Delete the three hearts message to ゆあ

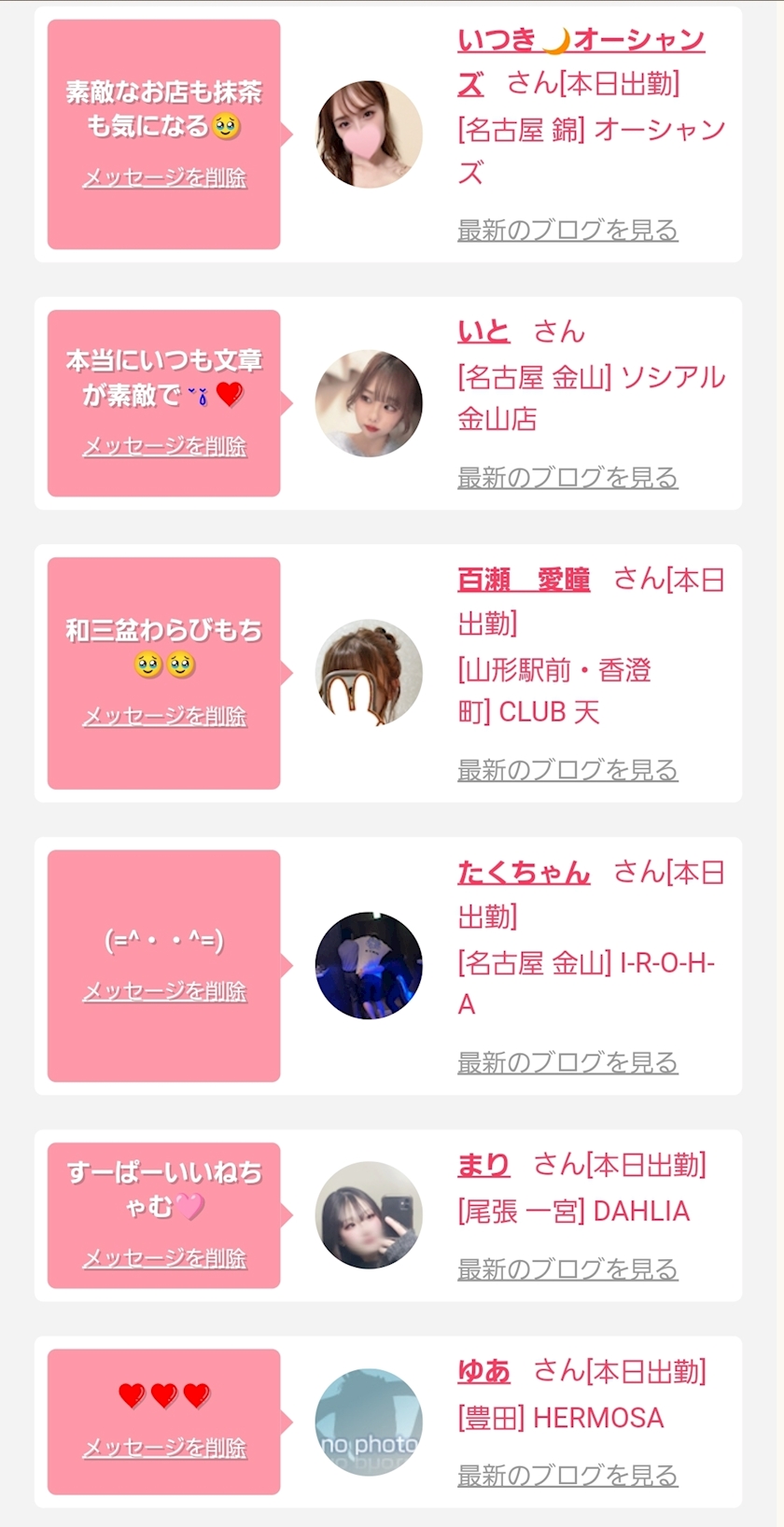pos(164,1448)
